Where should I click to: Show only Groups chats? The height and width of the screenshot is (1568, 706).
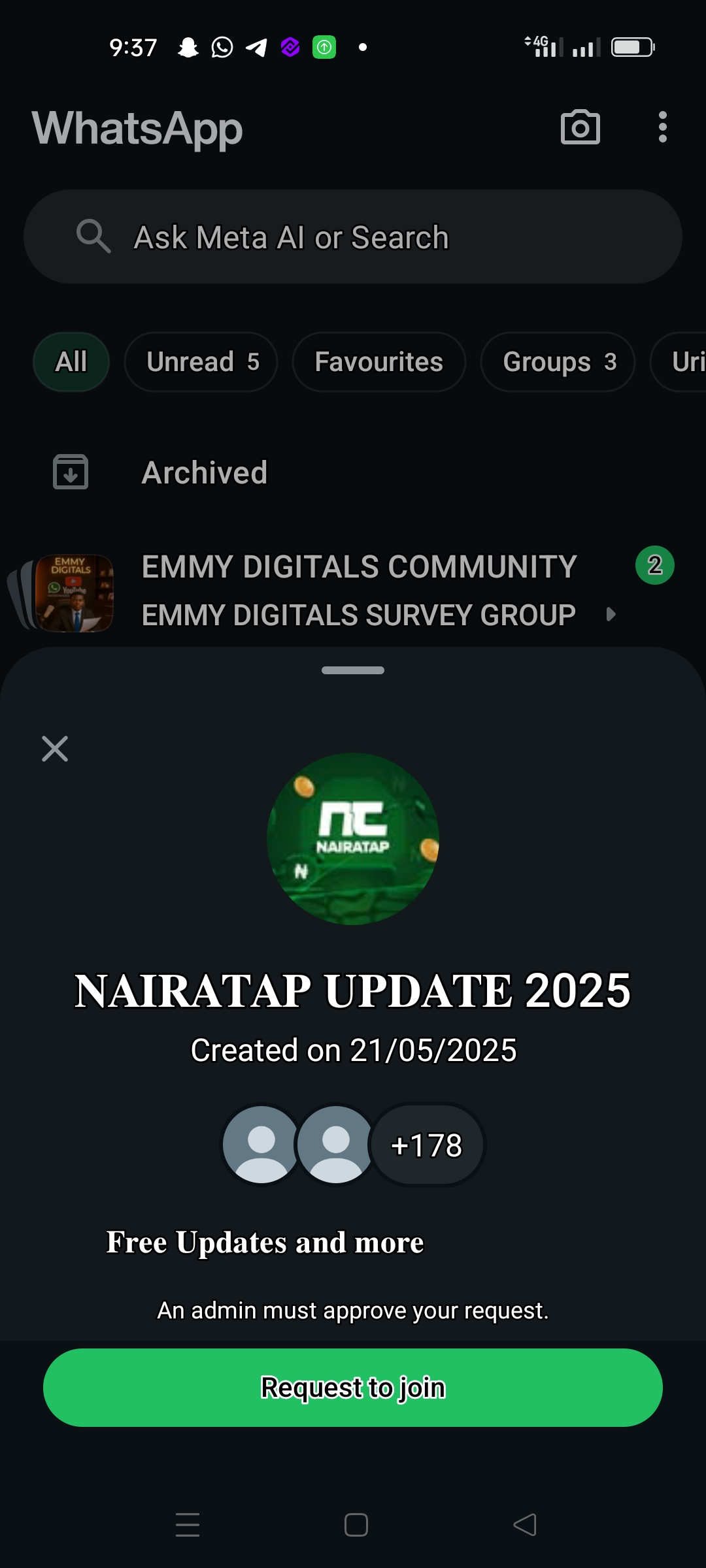[x=558, y=362]
